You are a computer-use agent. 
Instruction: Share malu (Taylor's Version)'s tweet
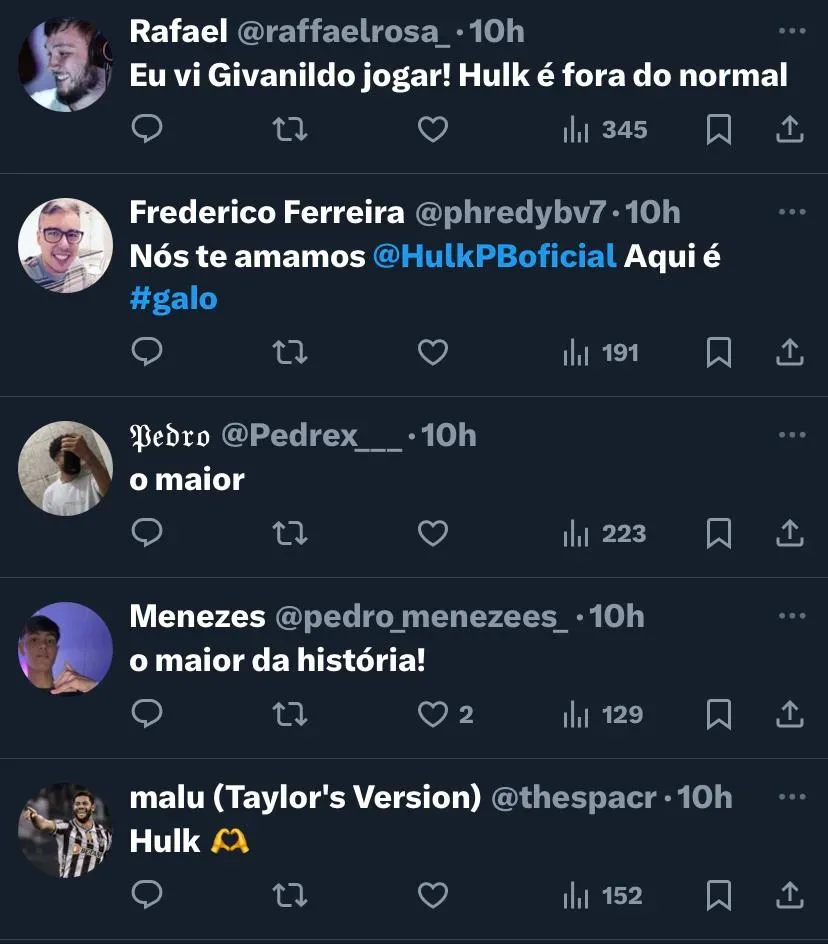[790, 895]
